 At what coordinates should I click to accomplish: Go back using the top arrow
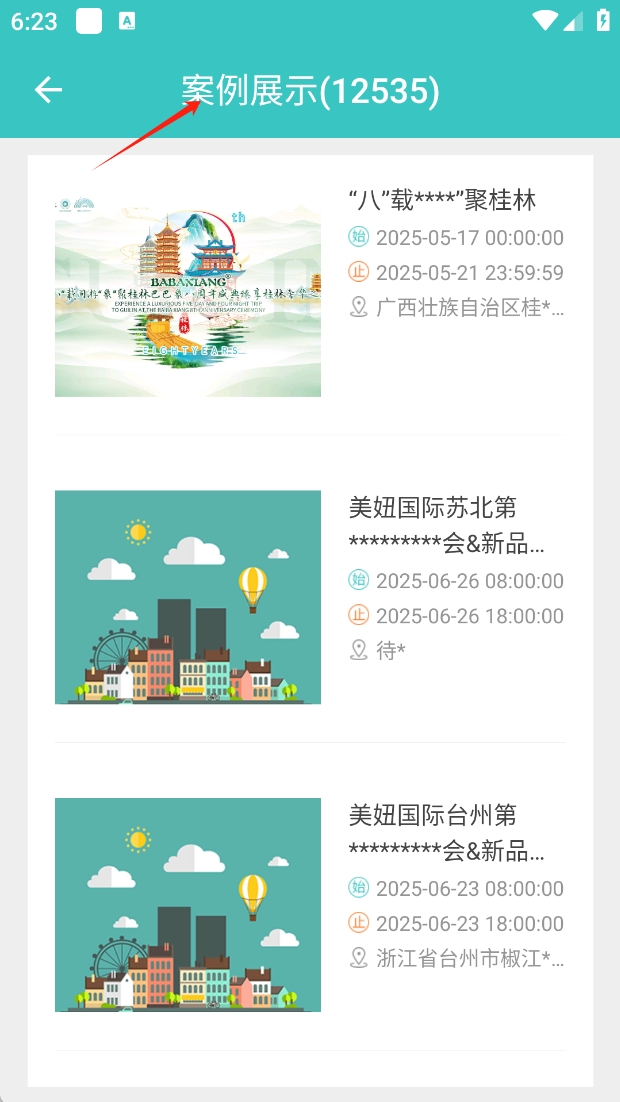(48, 90)
